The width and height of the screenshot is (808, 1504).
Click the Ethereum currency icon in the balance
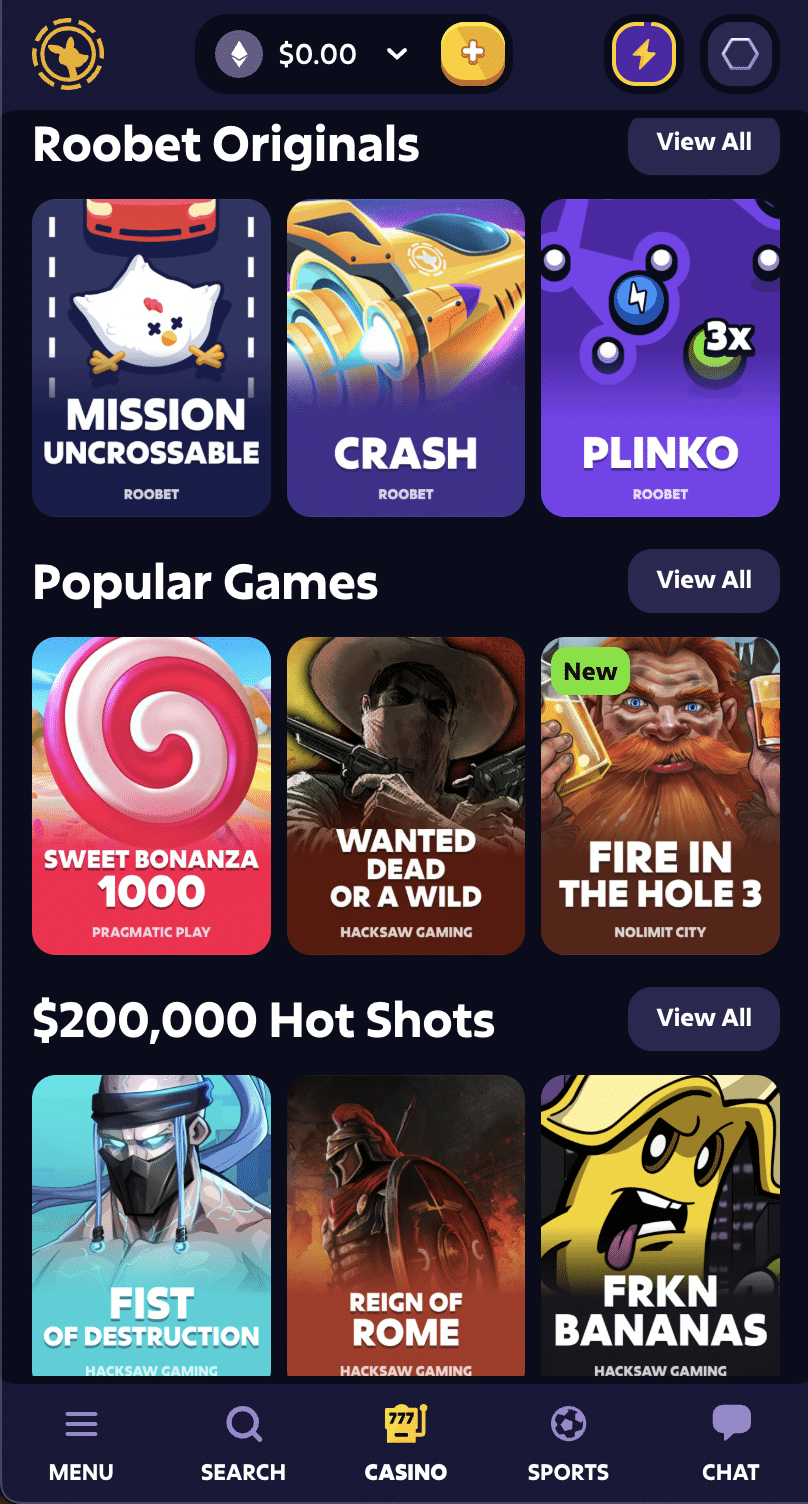pos(237,55)
